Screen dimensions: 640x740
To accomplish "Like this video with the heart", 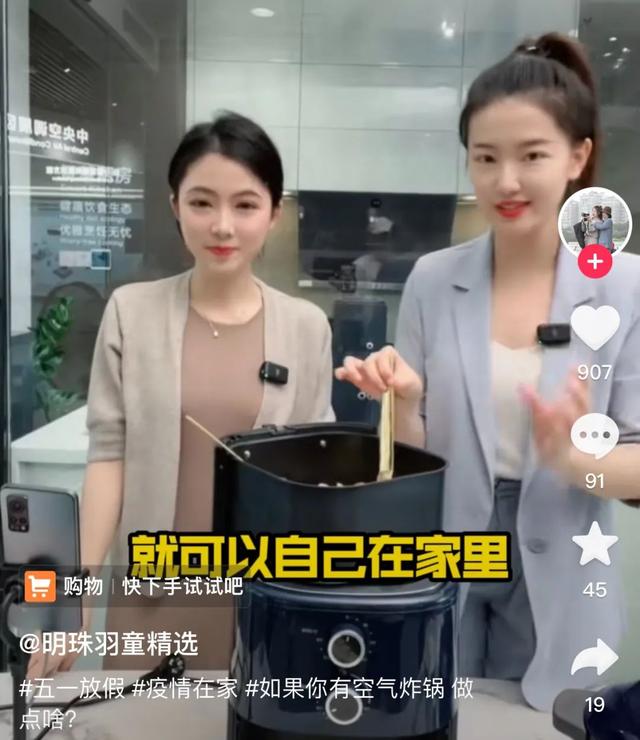I will [x=595, y=328].
